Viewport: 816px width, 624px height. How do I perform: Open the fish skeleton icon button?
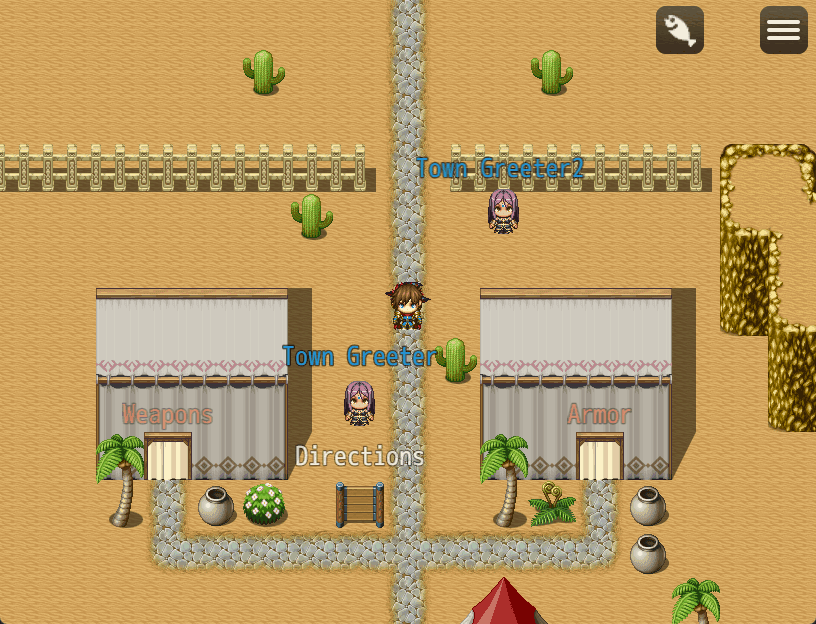pos(680,30)
